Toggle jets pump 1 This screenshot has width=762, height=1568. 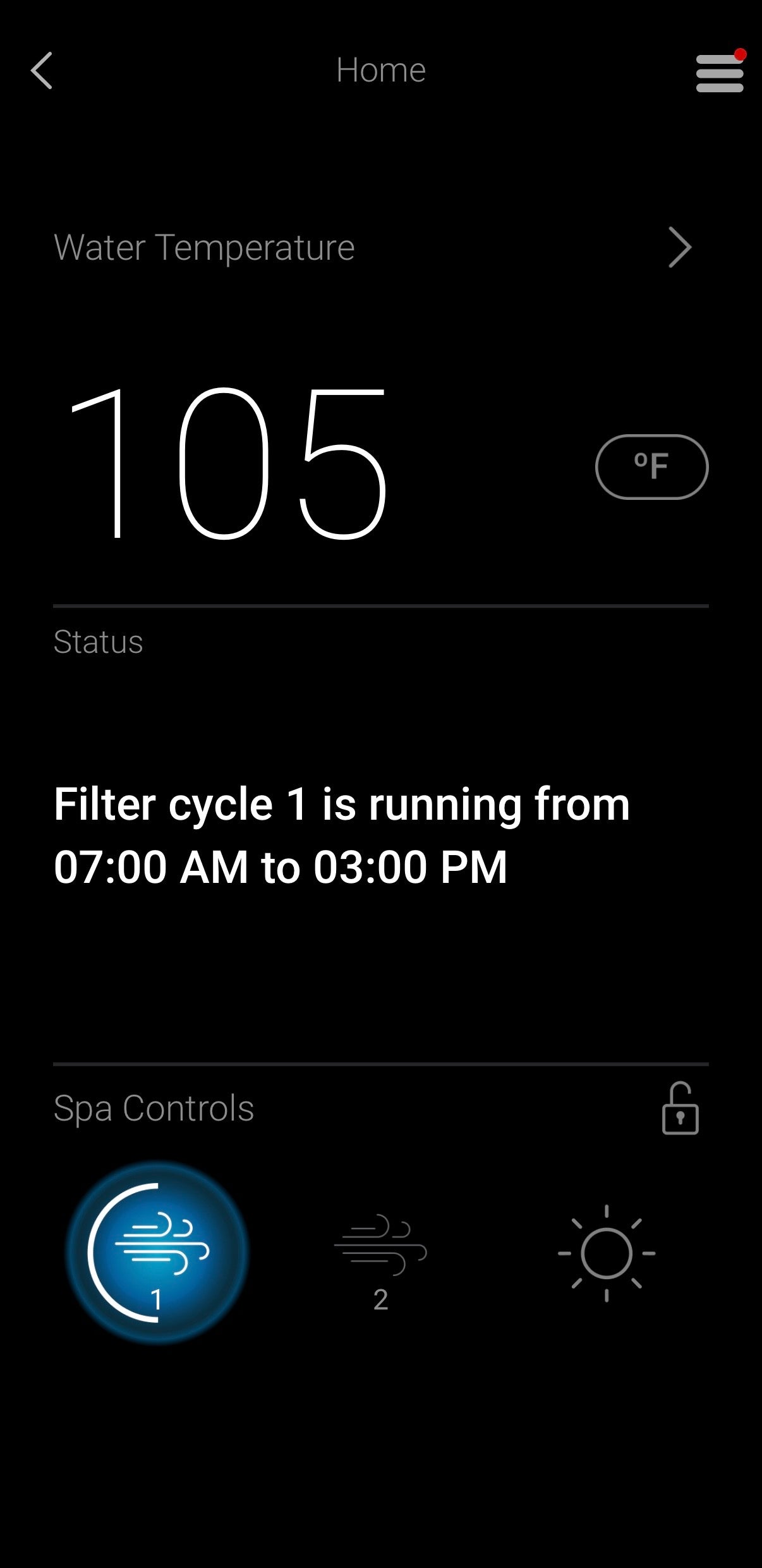coord(157,1253)
